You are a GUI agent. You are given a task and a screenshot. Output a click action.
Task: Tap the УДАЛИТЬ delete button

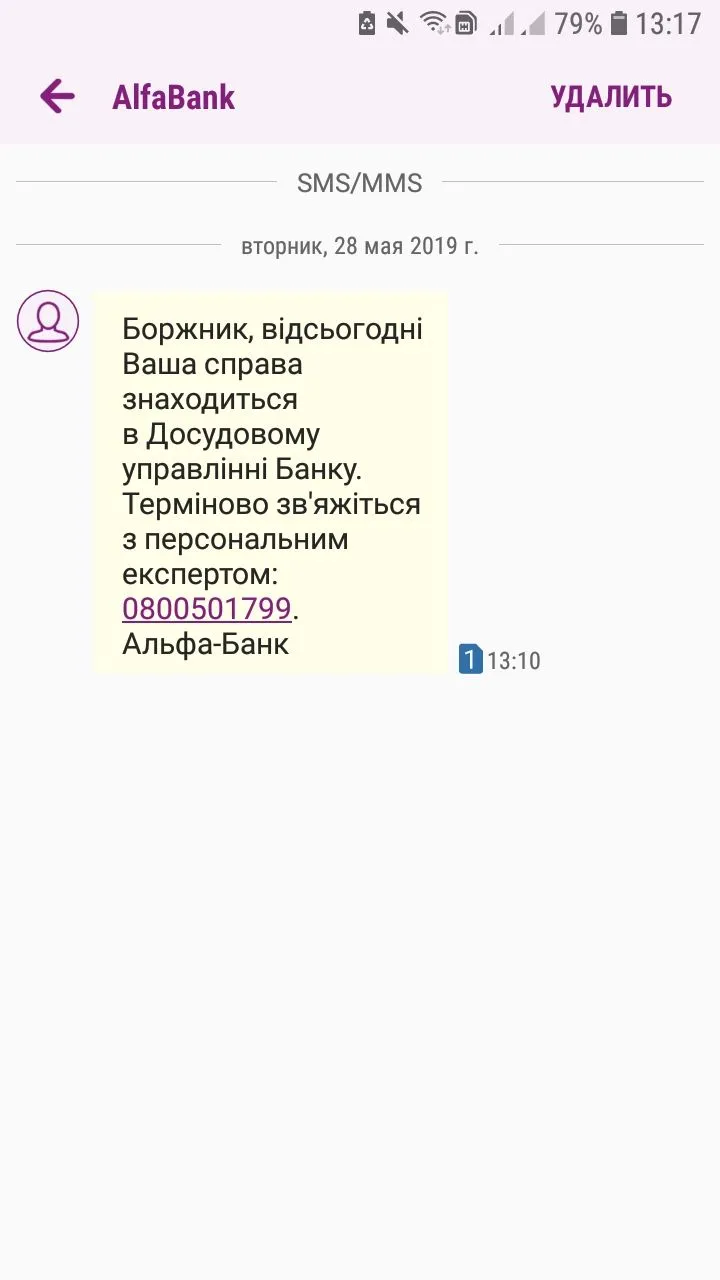coord(611,97)
